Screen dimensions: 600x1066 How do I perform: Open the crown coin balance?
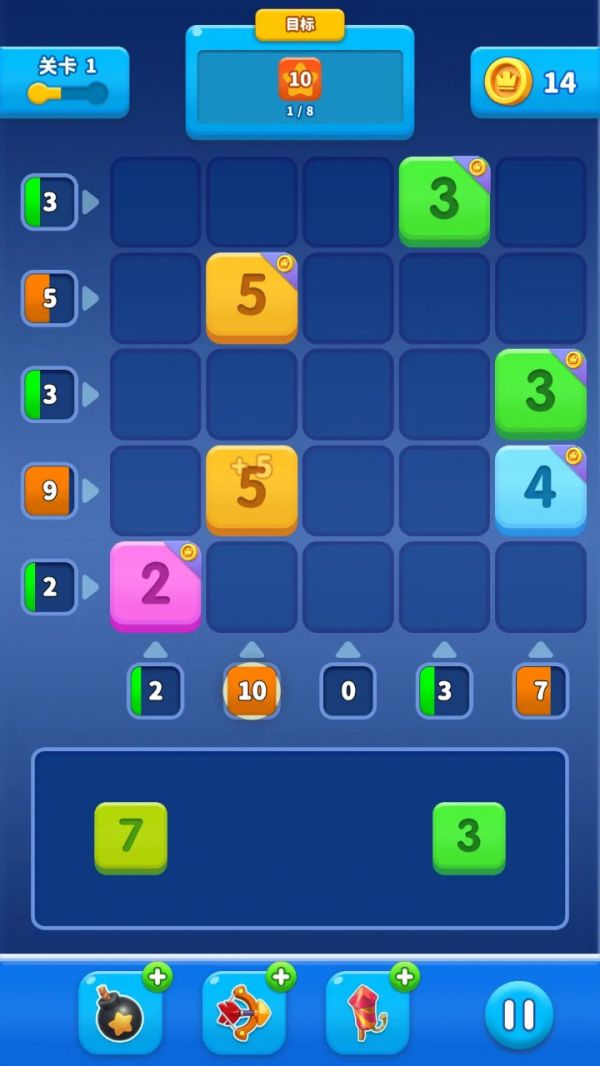click(x=534, y=82)
